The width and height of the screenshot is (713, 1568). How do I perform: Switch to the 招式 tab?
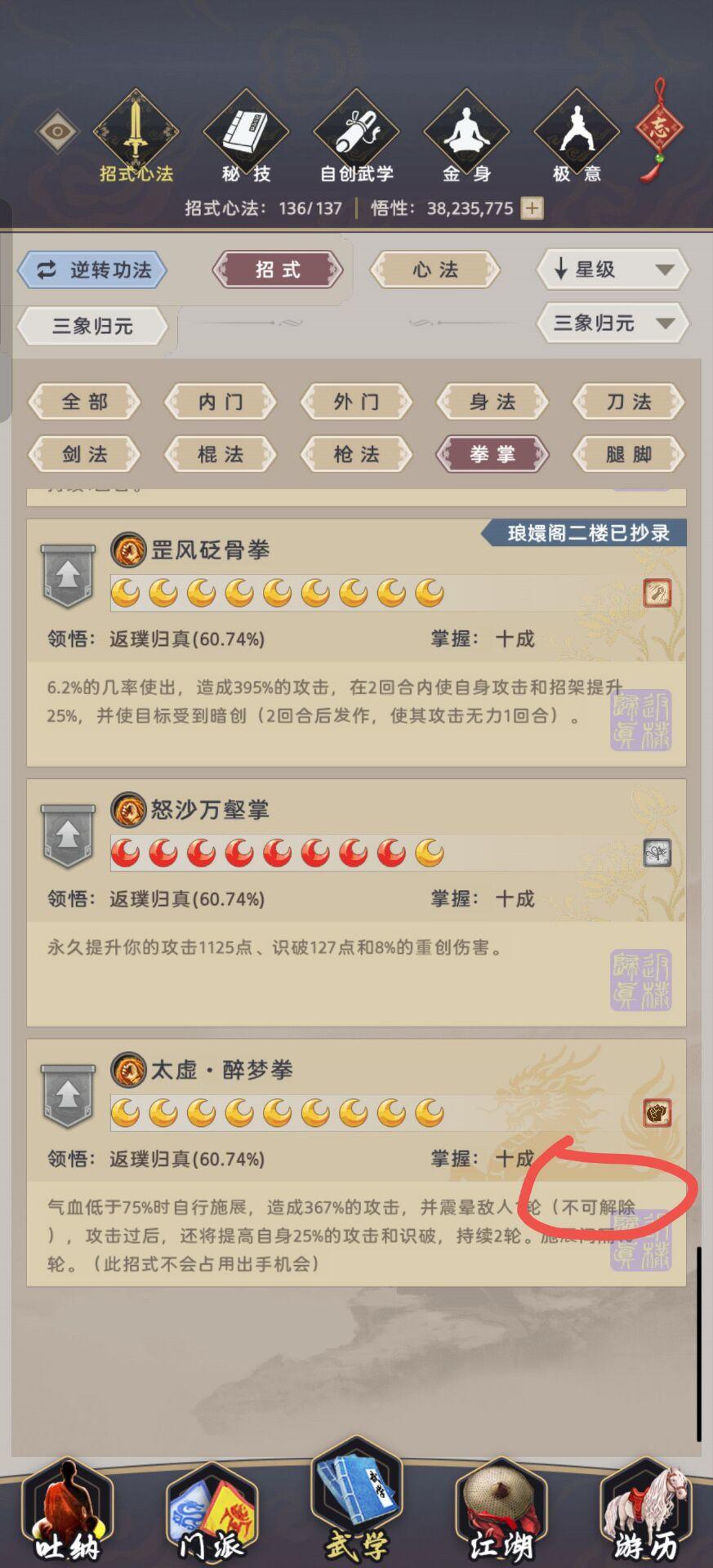point(278,269)
